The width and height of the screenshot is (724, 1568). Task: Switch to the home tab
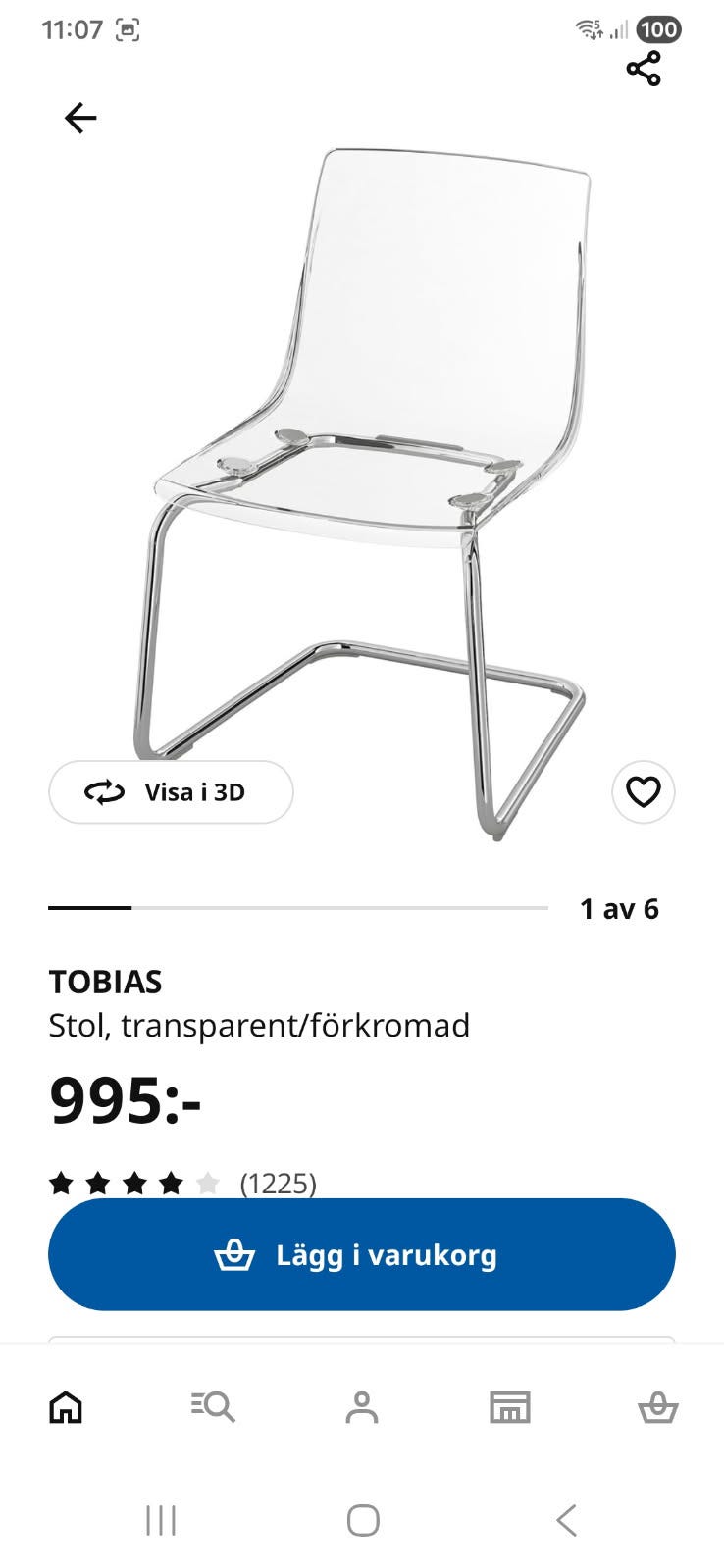pyautogui.click(x=66, y=1407)
